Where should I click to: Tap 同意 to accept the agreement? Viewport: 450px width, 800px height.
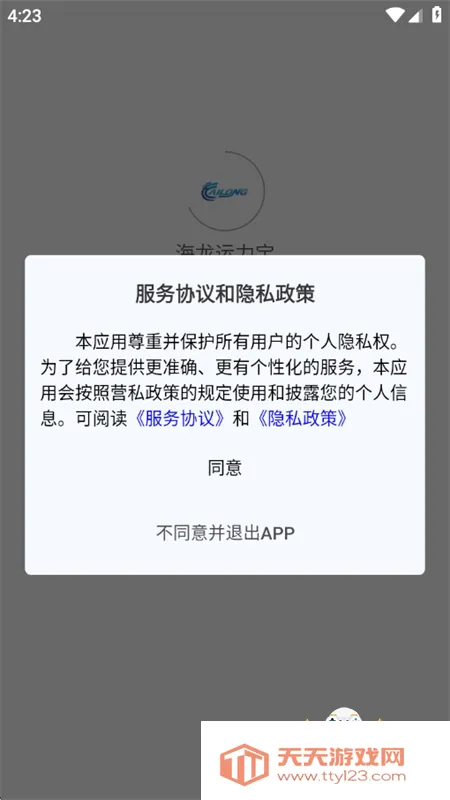224,467
